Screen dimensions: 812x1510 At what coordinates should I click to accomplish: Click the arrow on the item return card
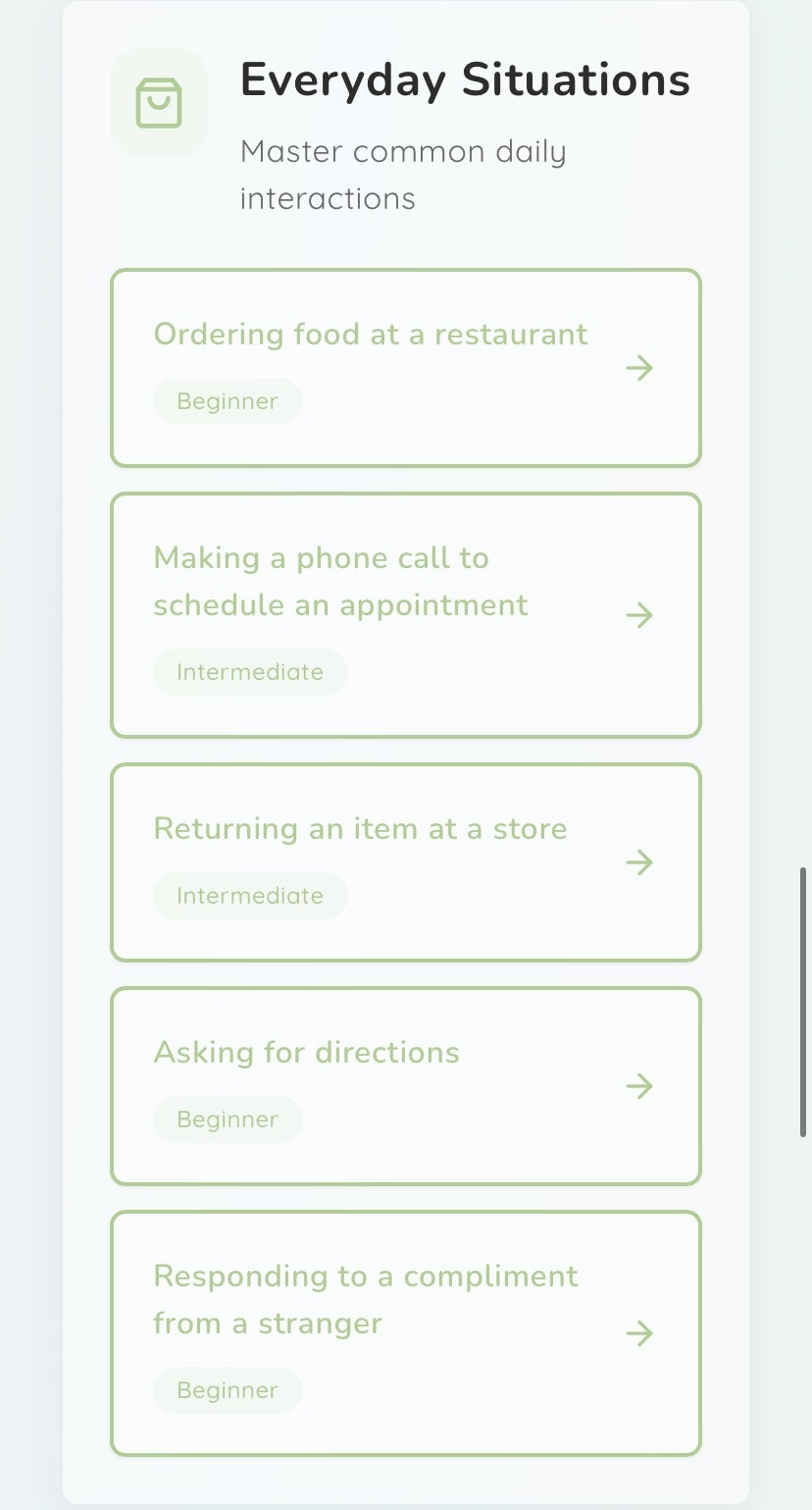coord(639,862)
